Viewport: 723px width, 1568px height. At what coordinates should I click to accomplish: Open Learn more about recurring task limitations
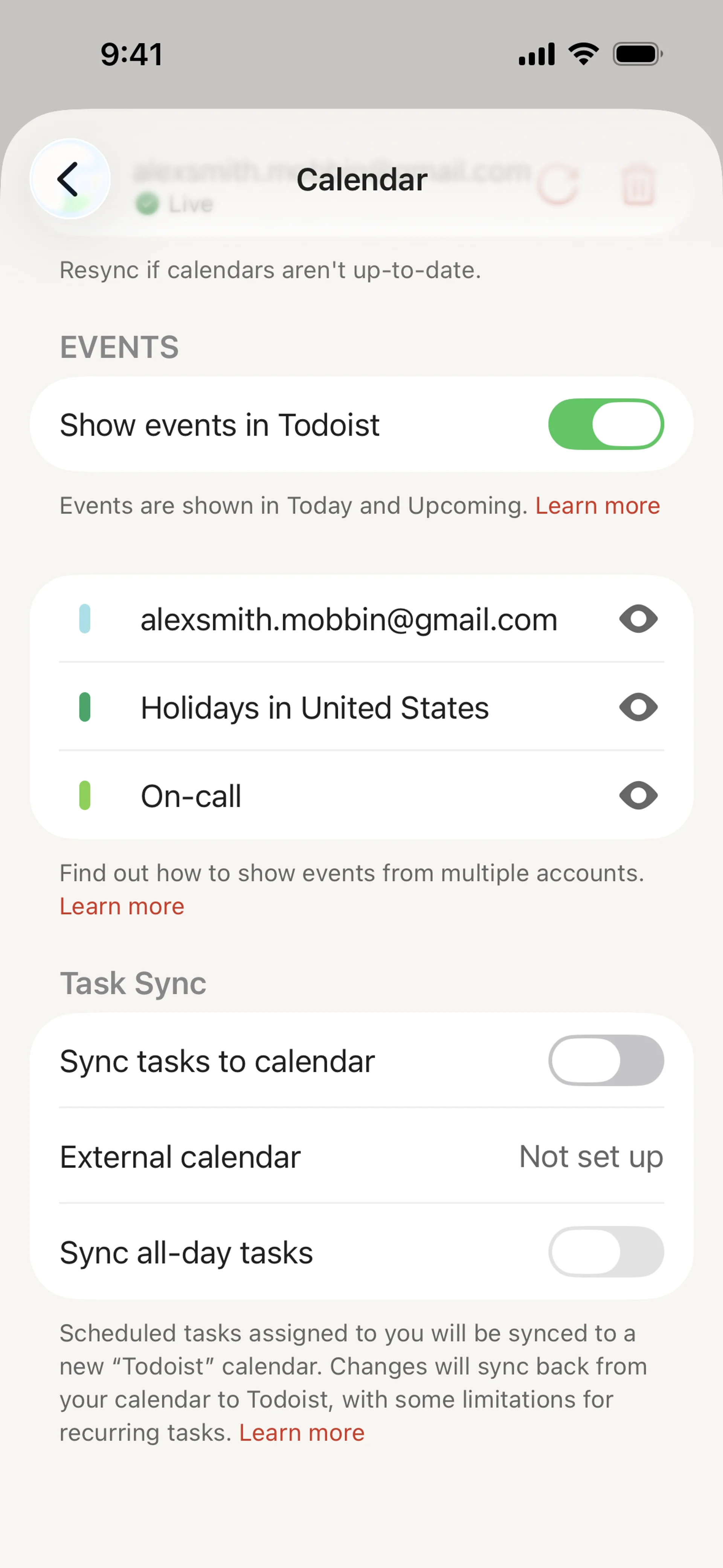coord(301,1433)
